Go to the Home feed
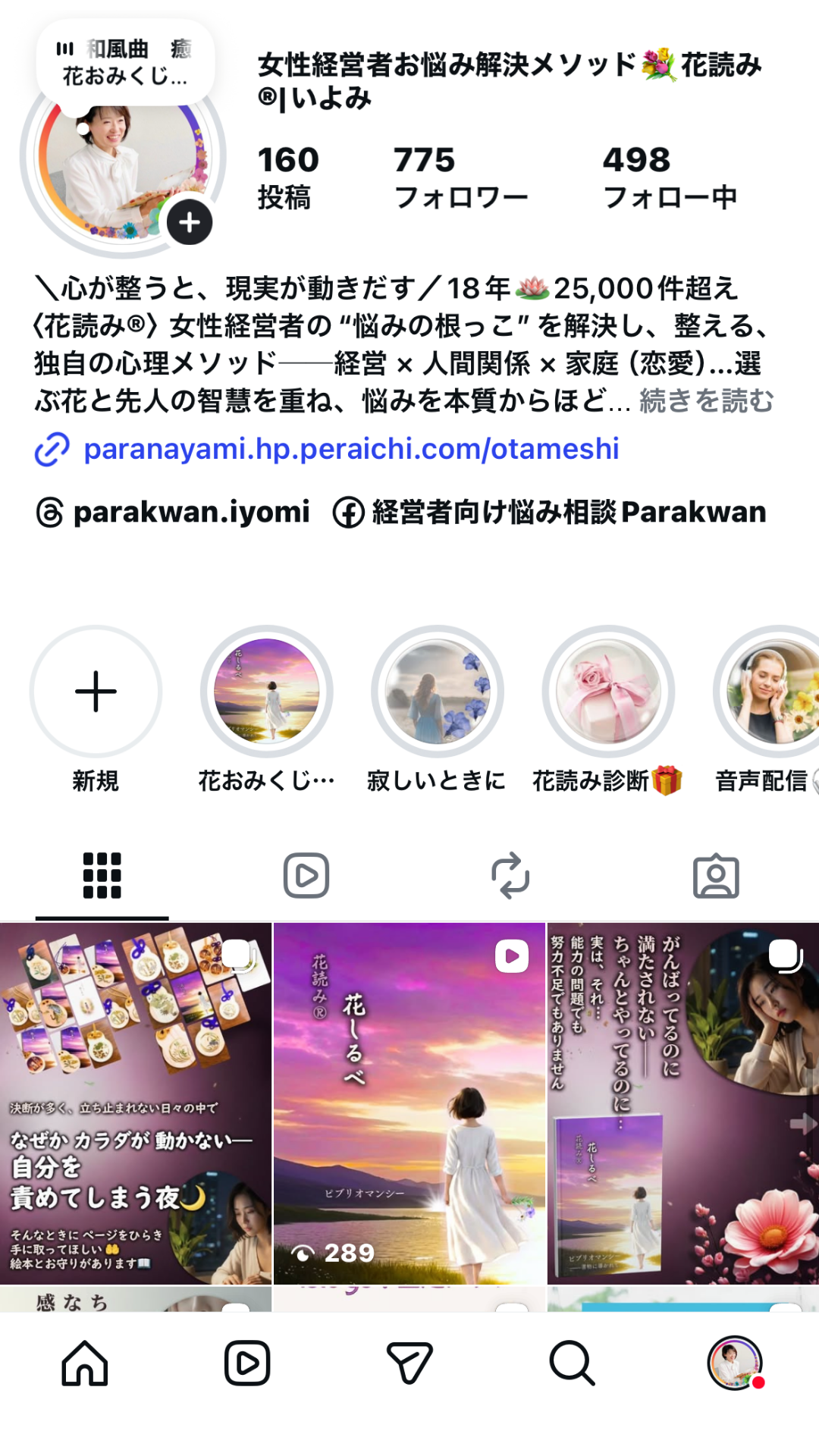 pos(84,1363)
